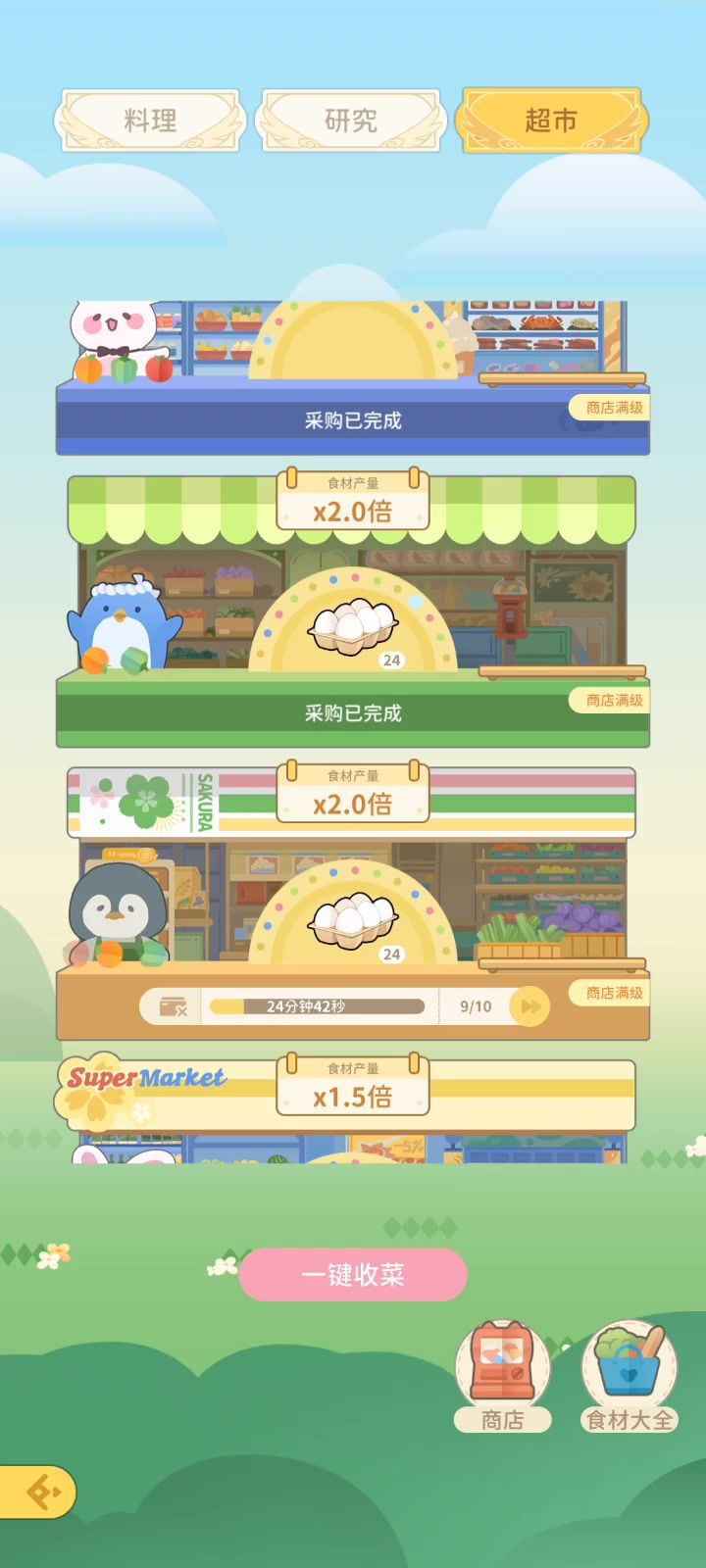
Task: Select the 超市 tab
Action: tap(550, 121)
